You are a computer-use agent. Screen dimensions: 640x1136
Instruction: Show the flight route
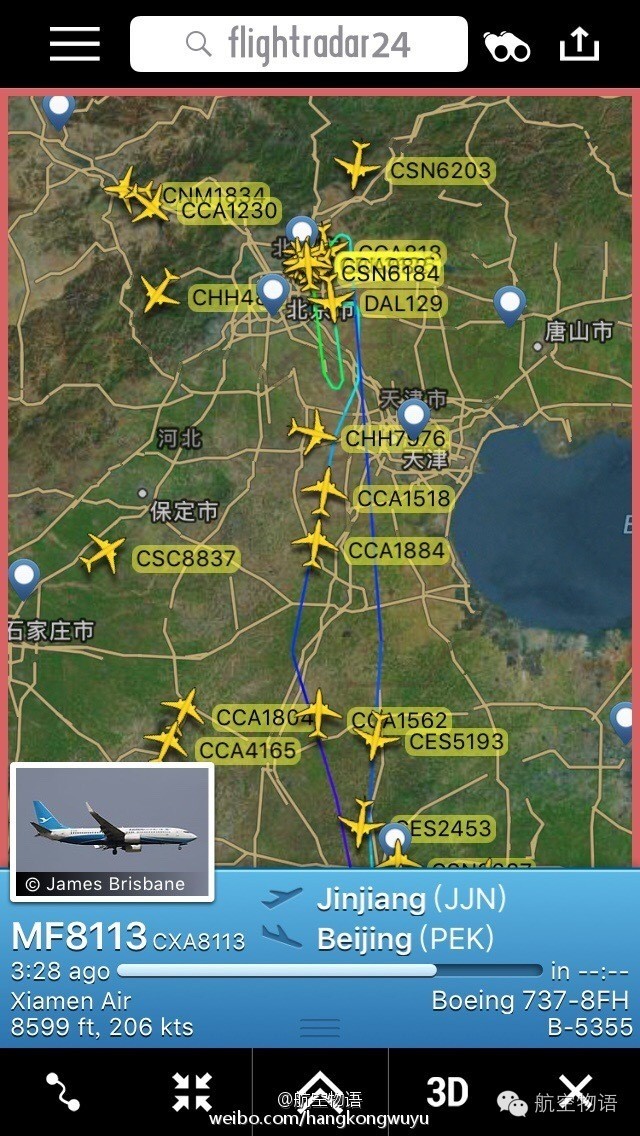(63, 1091)
